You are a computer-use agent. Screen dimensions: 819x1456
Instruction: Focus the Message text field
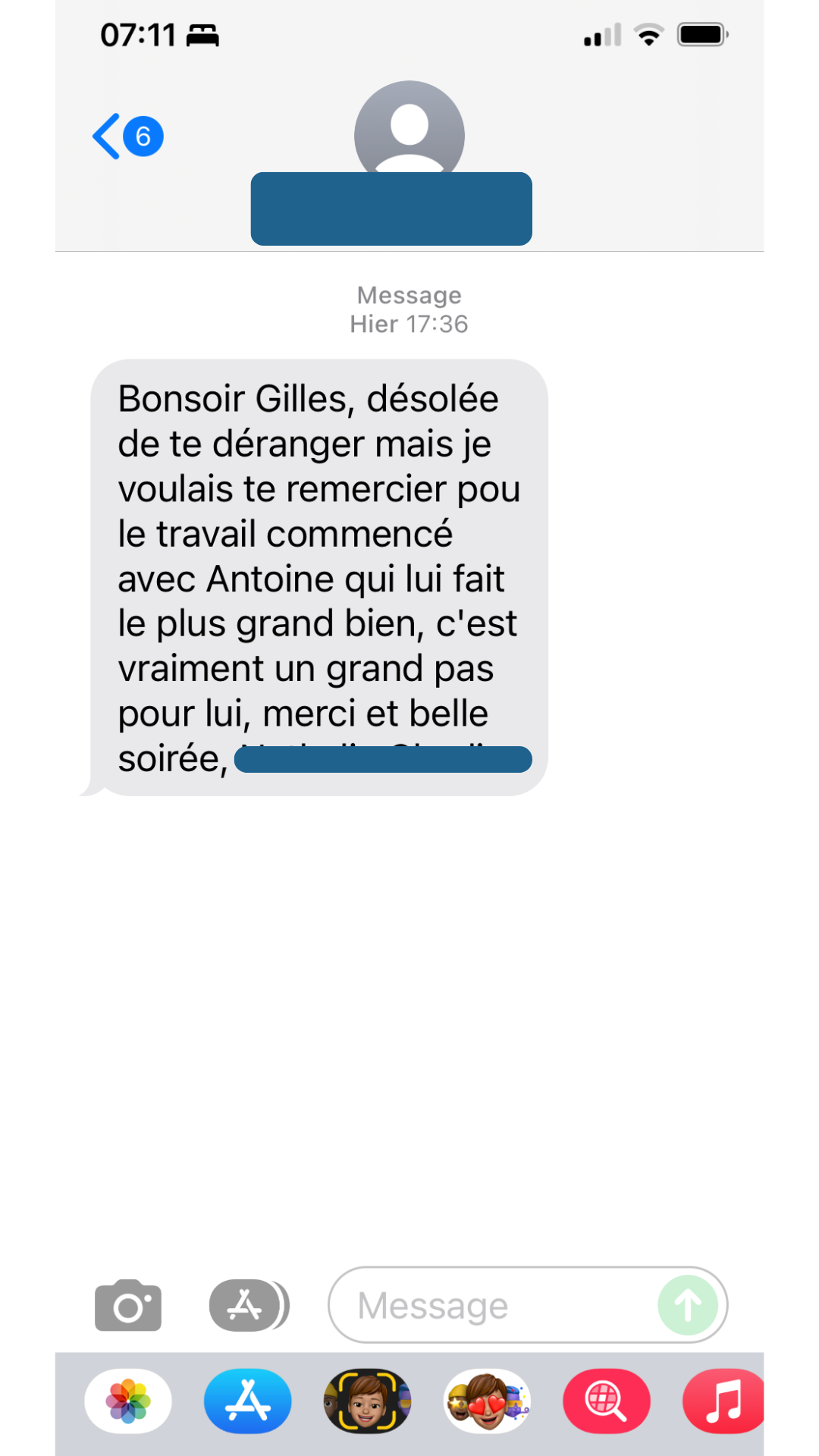click(493, 1305)
